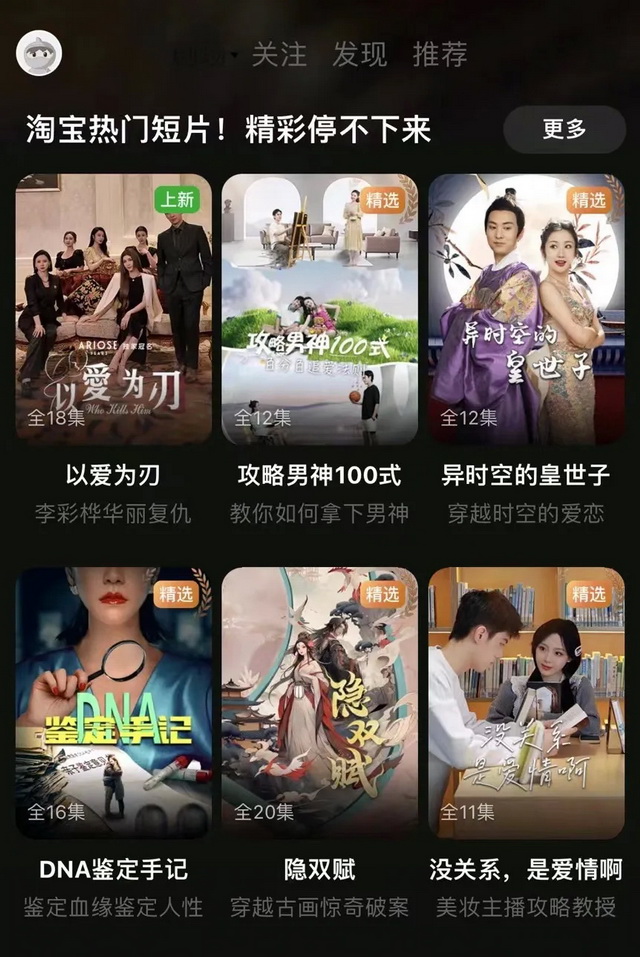Open the 异时空的皇世子 series
Viewport: 640px width, 957px height.
526,310
